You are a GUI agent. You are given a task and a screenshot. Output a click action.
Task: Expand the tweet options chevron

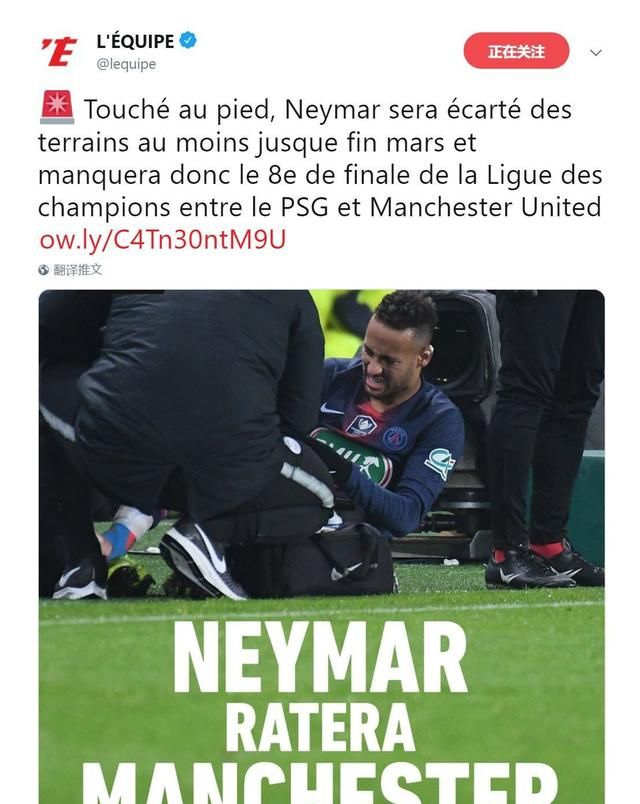point(596,52)
